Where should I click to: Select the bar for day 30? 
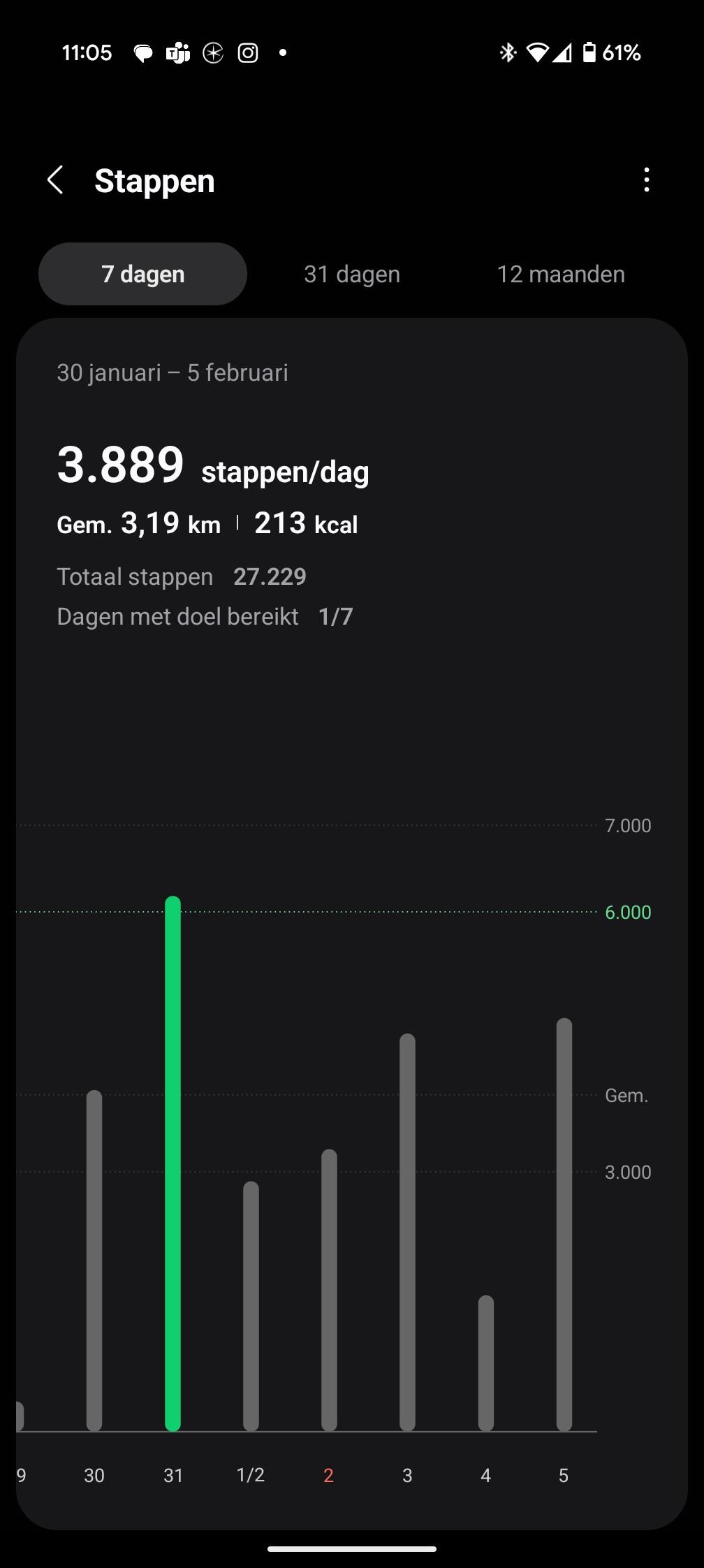pos(94,1261)
